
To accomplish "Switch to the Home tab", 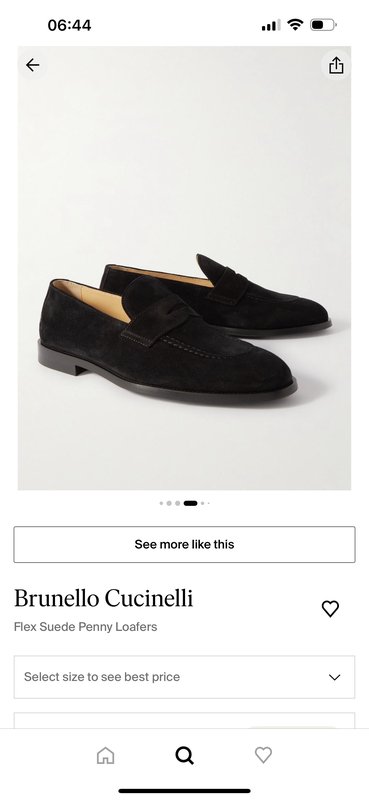I will tap(106, 755).
